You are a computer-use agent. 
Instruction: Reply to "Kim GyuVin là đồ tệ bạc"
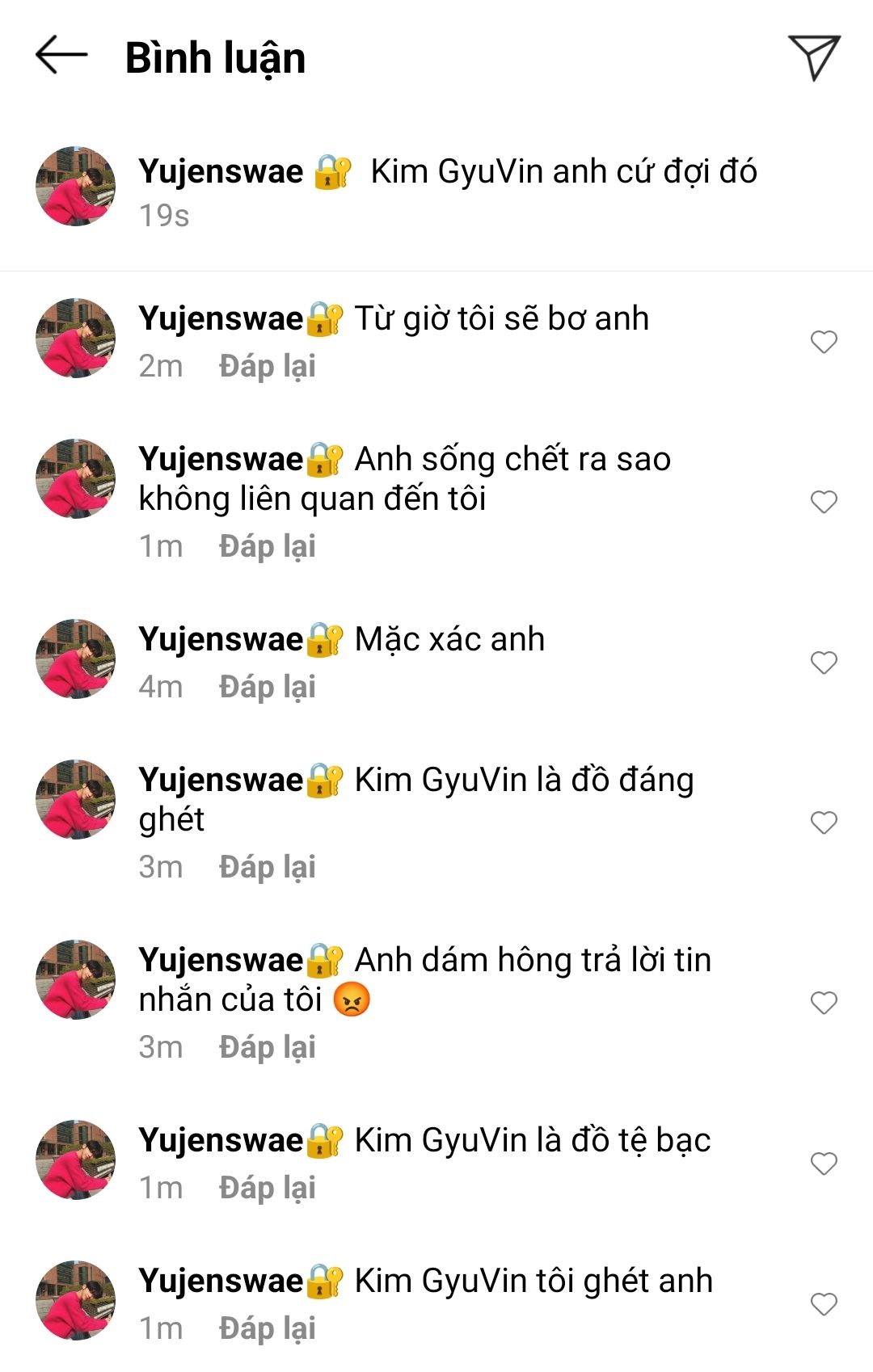[267, 1188]
